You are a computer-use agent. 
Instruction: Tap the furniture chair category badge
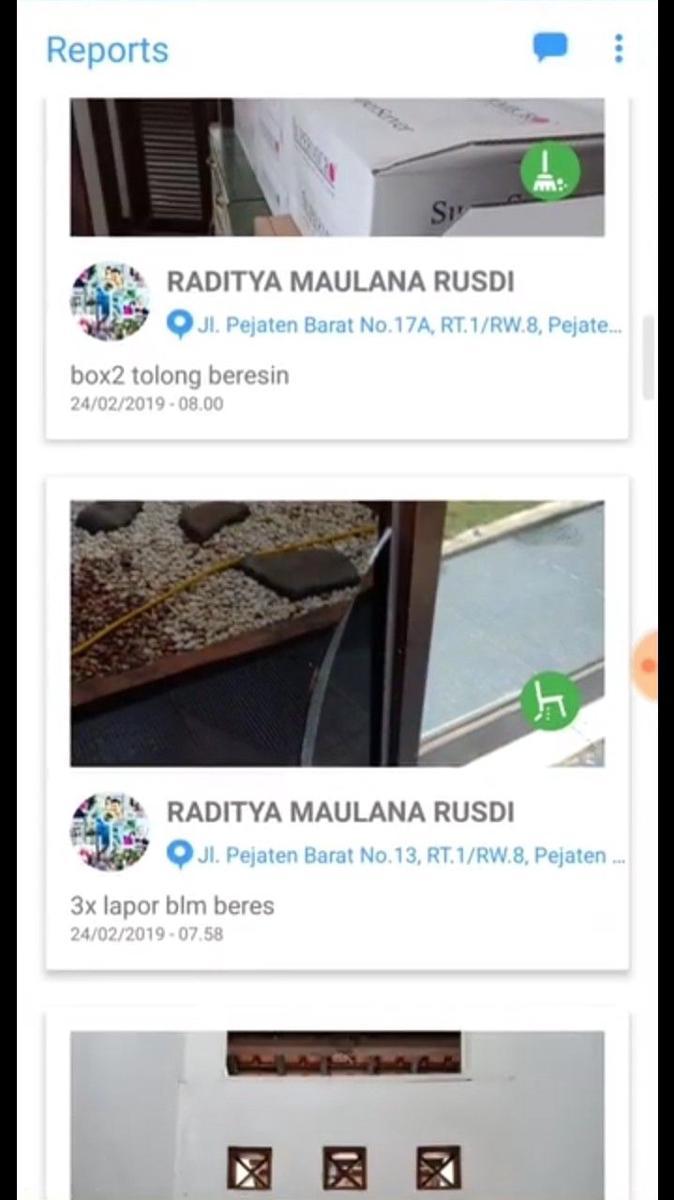[550, 701]
